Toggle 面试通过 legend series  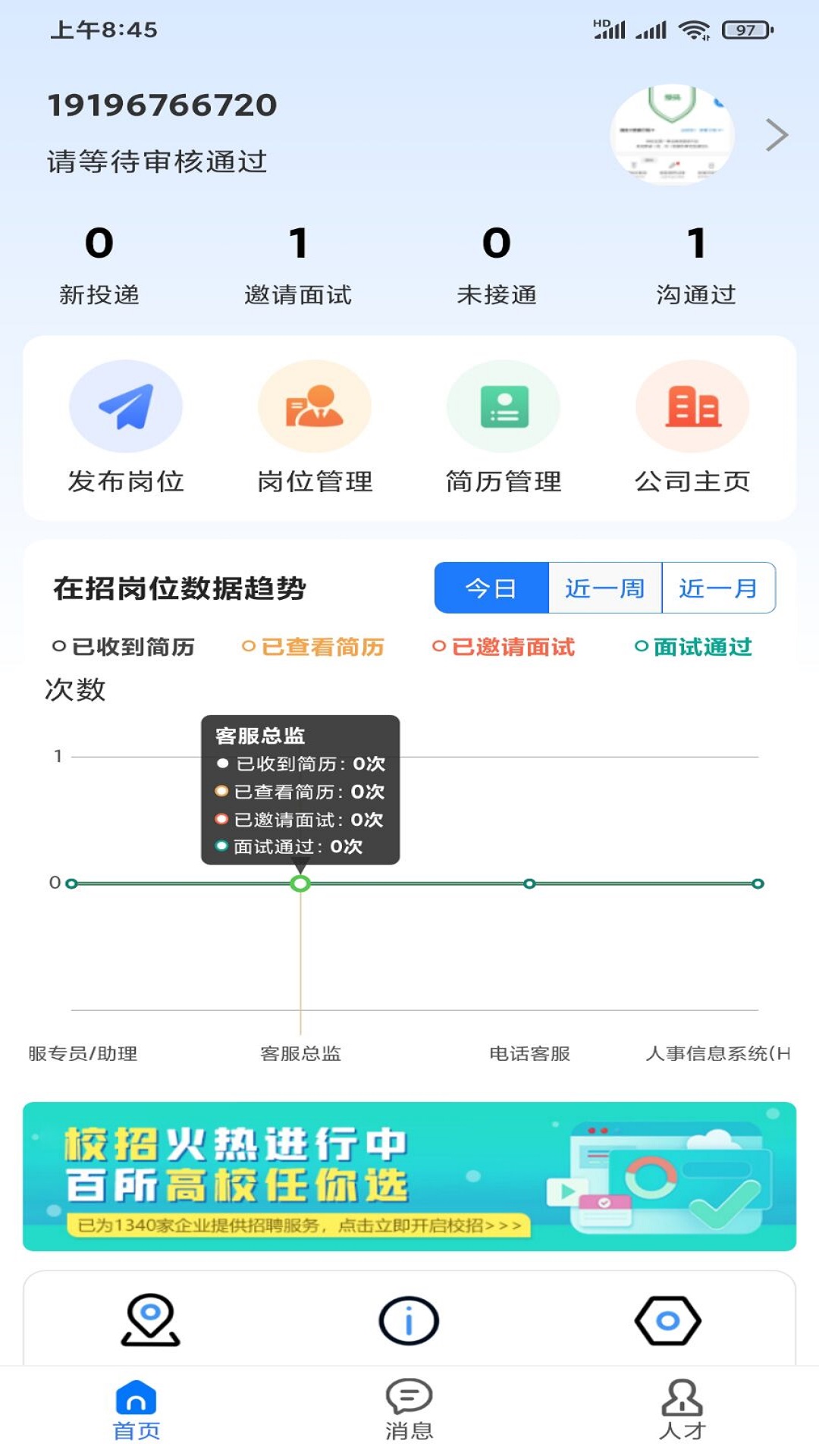[693, 647]
